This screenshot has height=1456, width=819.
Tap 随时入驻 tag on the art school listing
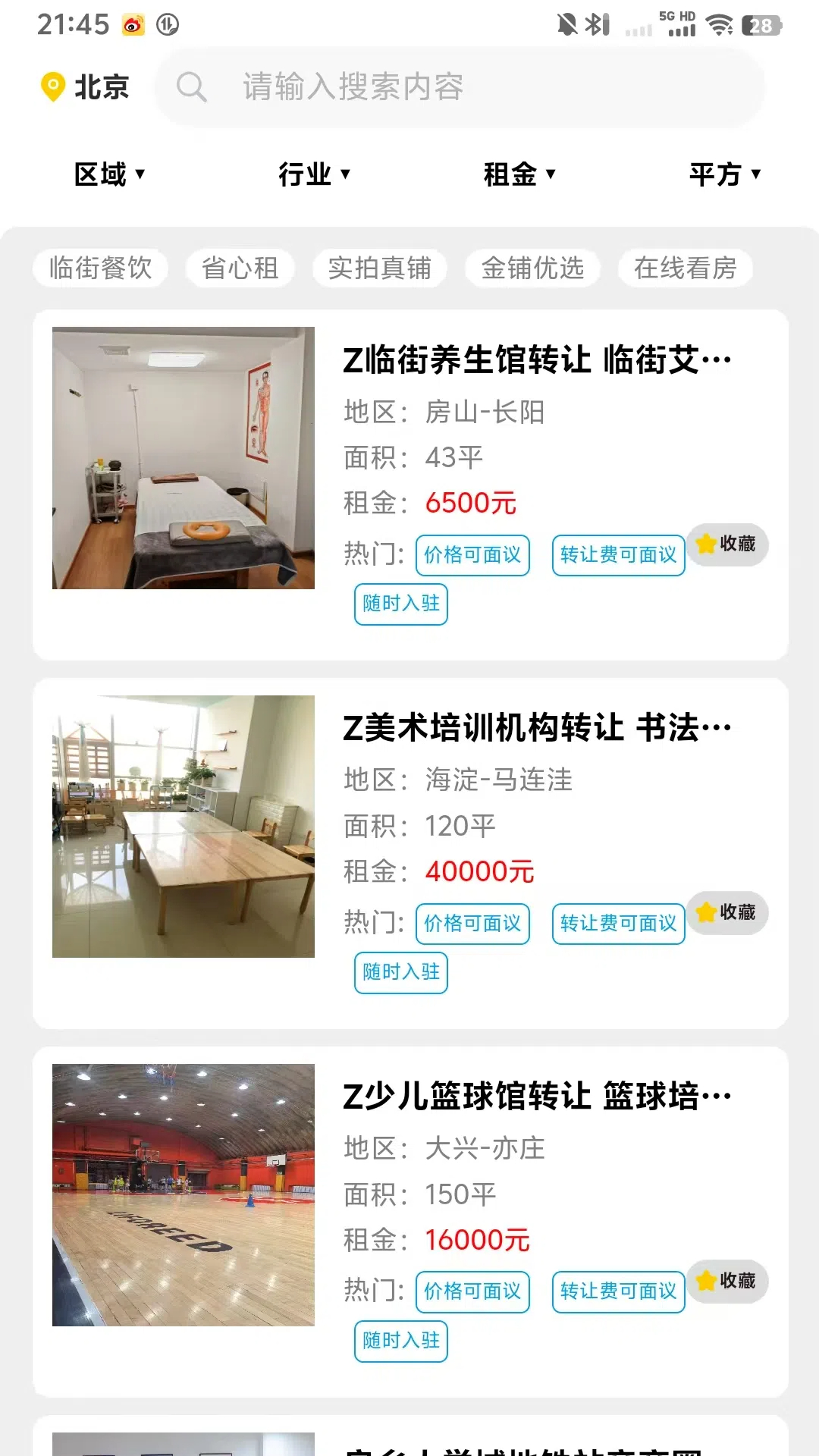(400, 973)
